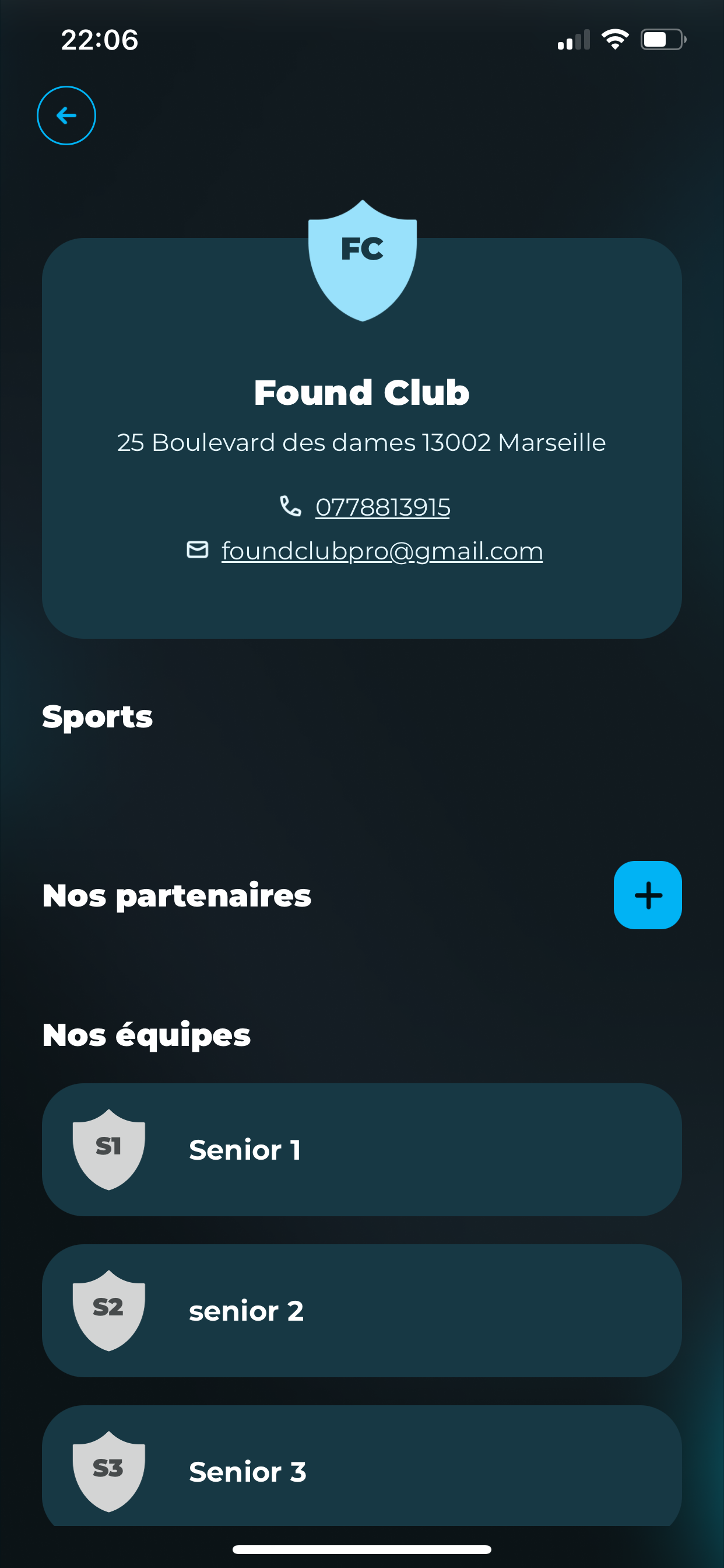
Task: Add a new partner with the plus button
Action: pyautogui.click(x=647, y=895)
